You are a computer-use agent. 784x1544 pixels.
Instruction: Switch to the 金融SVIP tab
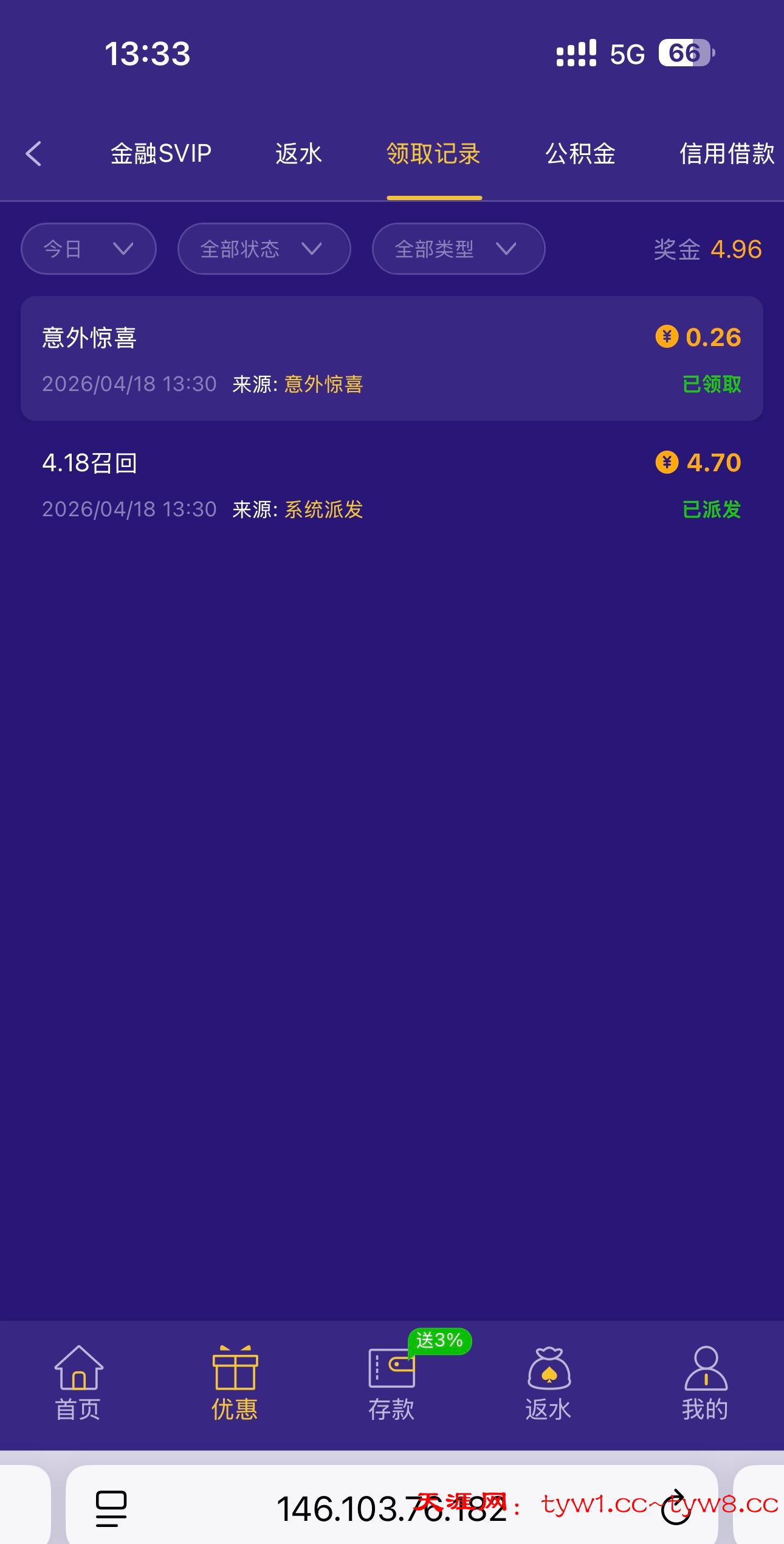coord(160,153)
